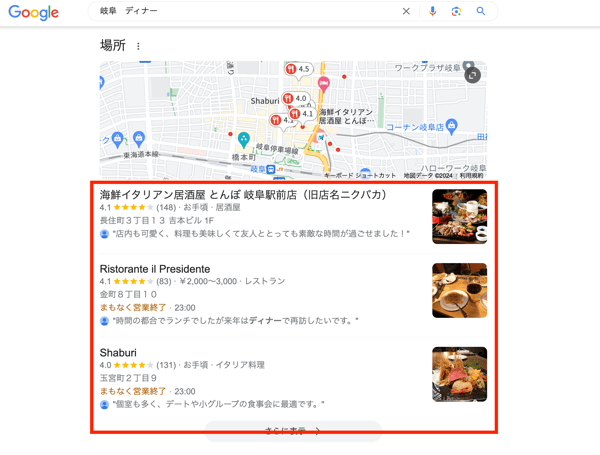Run the search with magnifier icon
The height and width of the screenshot is (455, 600).
click(x=481, y=11)
